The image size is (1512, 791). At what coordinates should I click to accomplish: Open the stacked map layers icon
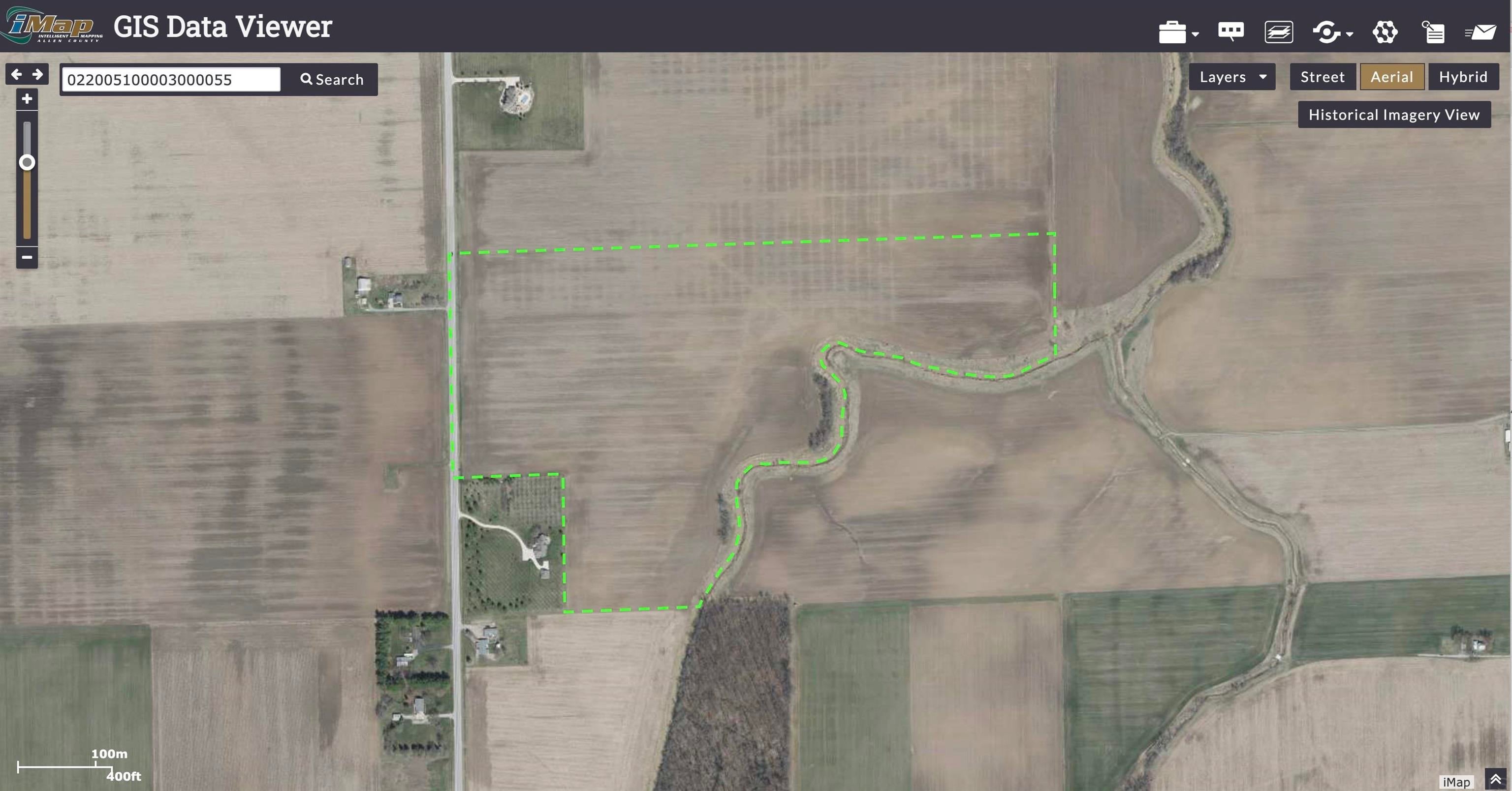[1278, 31]
